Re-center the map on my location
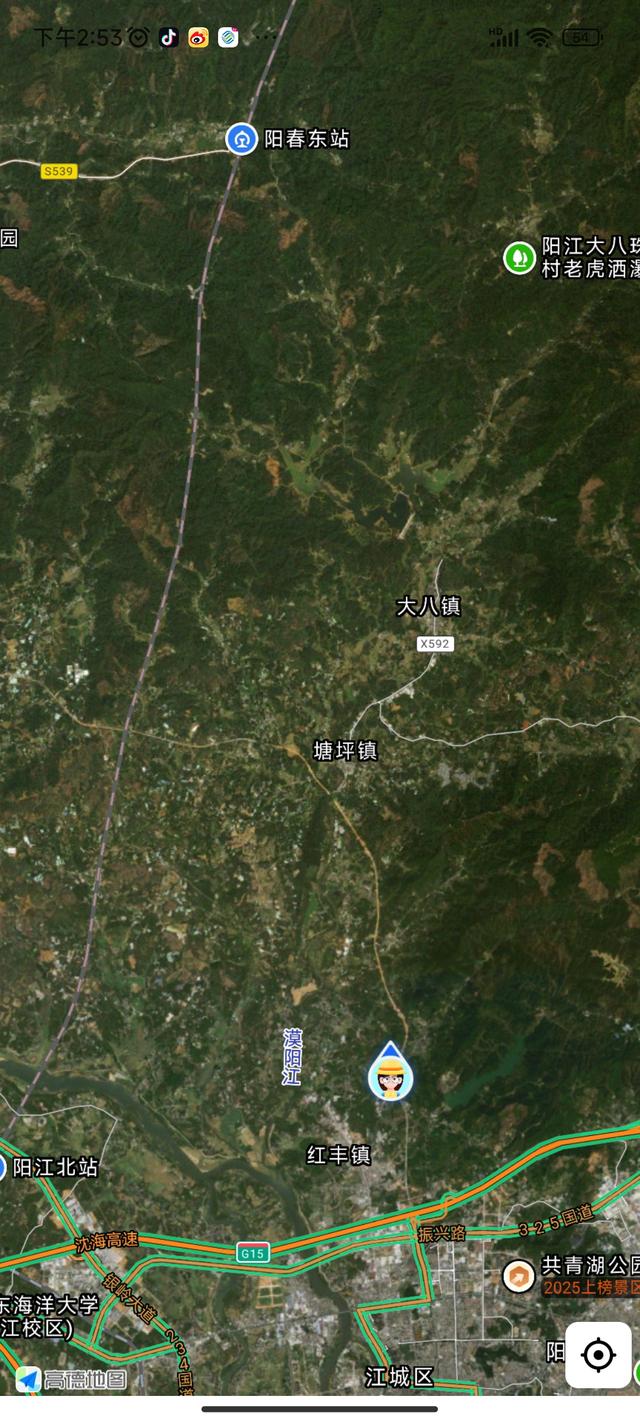The width and height of the screenshot is (640, 1422). point(598,1355)
